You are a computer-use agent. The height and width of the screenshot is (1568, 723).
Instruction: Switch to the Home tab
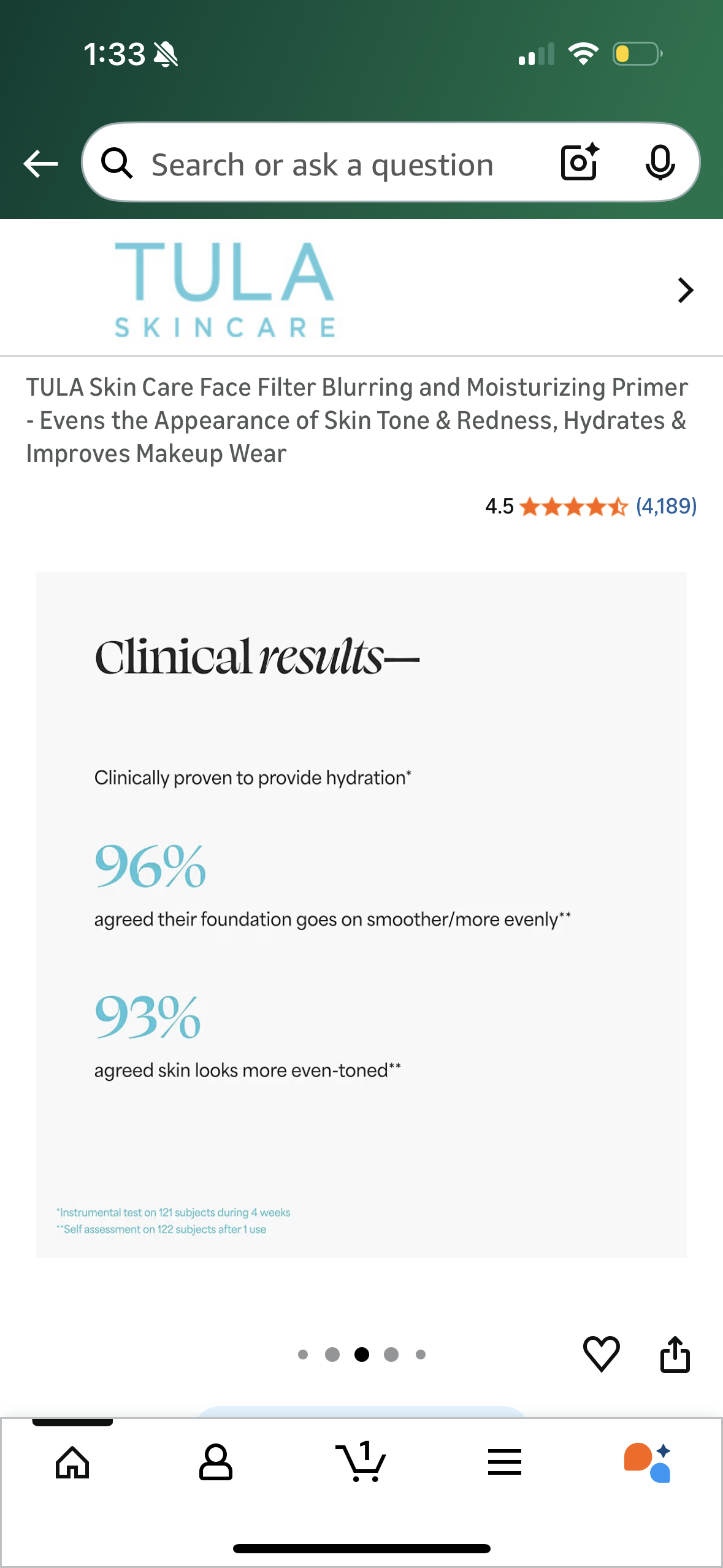72,1462
